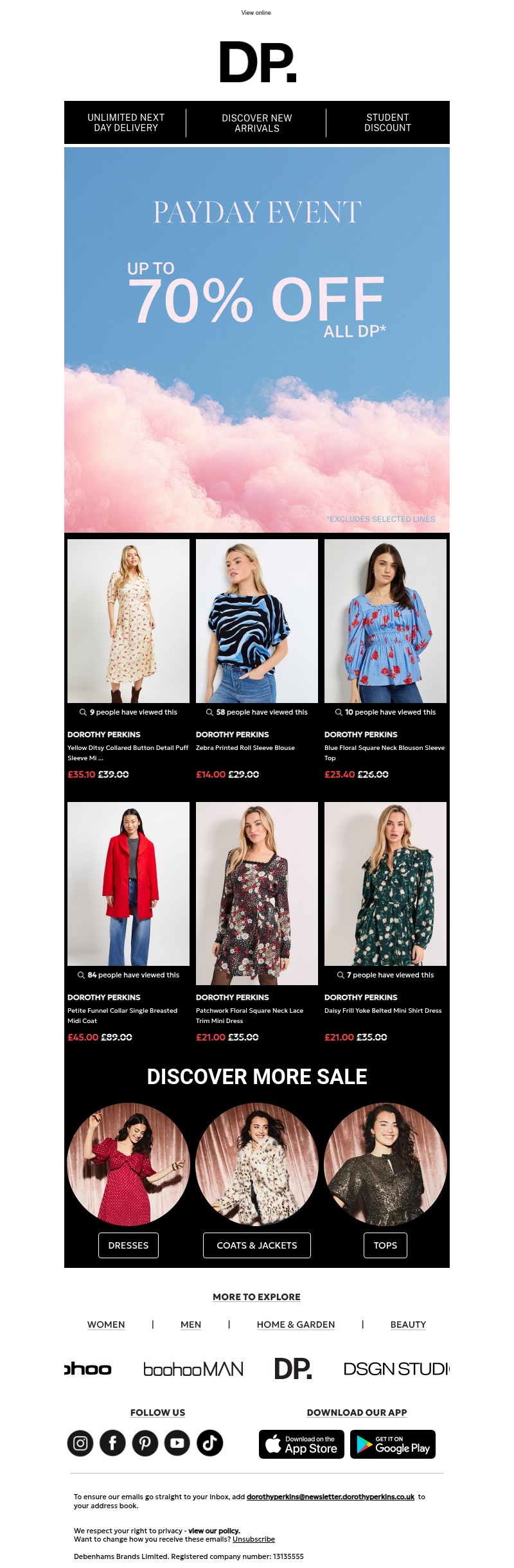Open the Instagram icon

tap(80, 1443)
